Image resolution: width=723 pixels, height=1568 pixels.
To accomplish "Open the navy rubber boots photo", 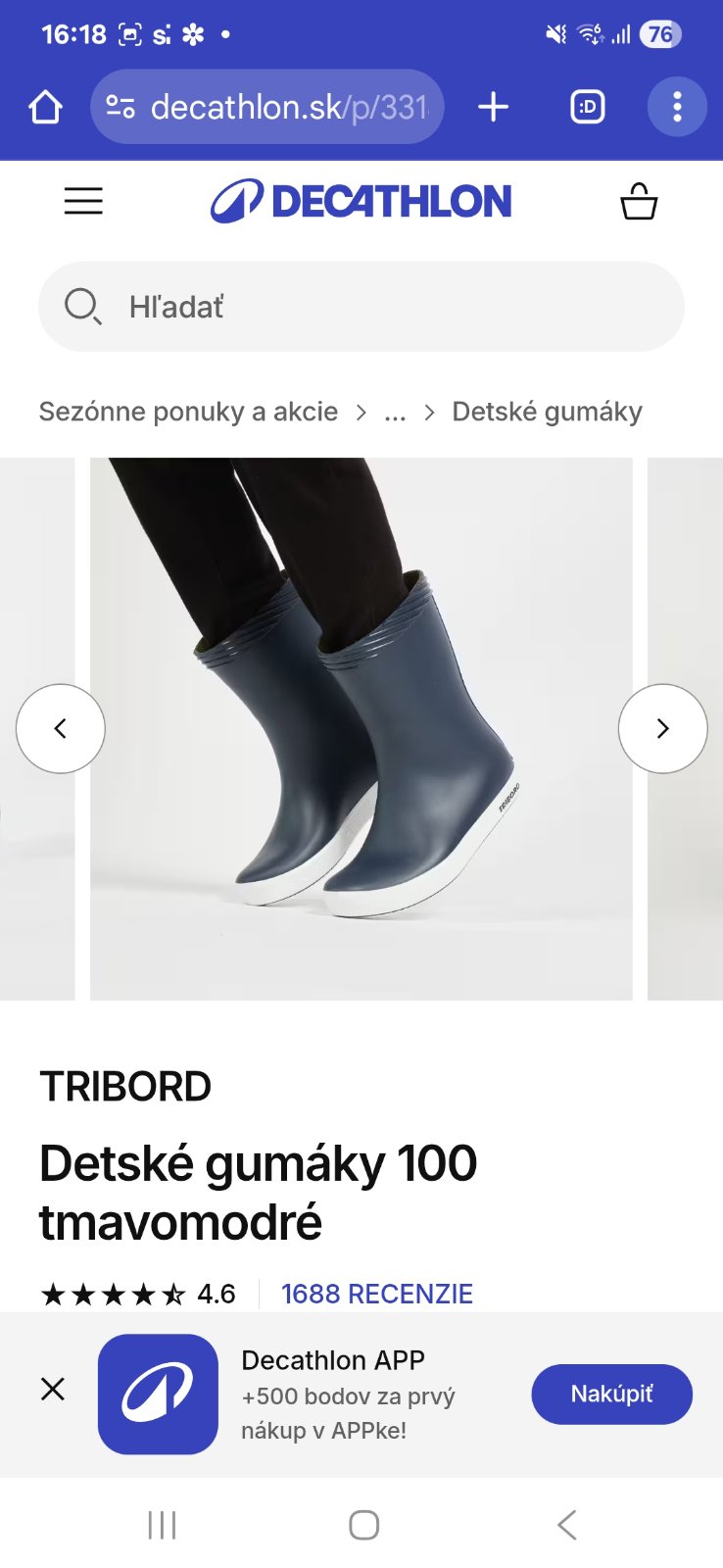I will 361,728.
